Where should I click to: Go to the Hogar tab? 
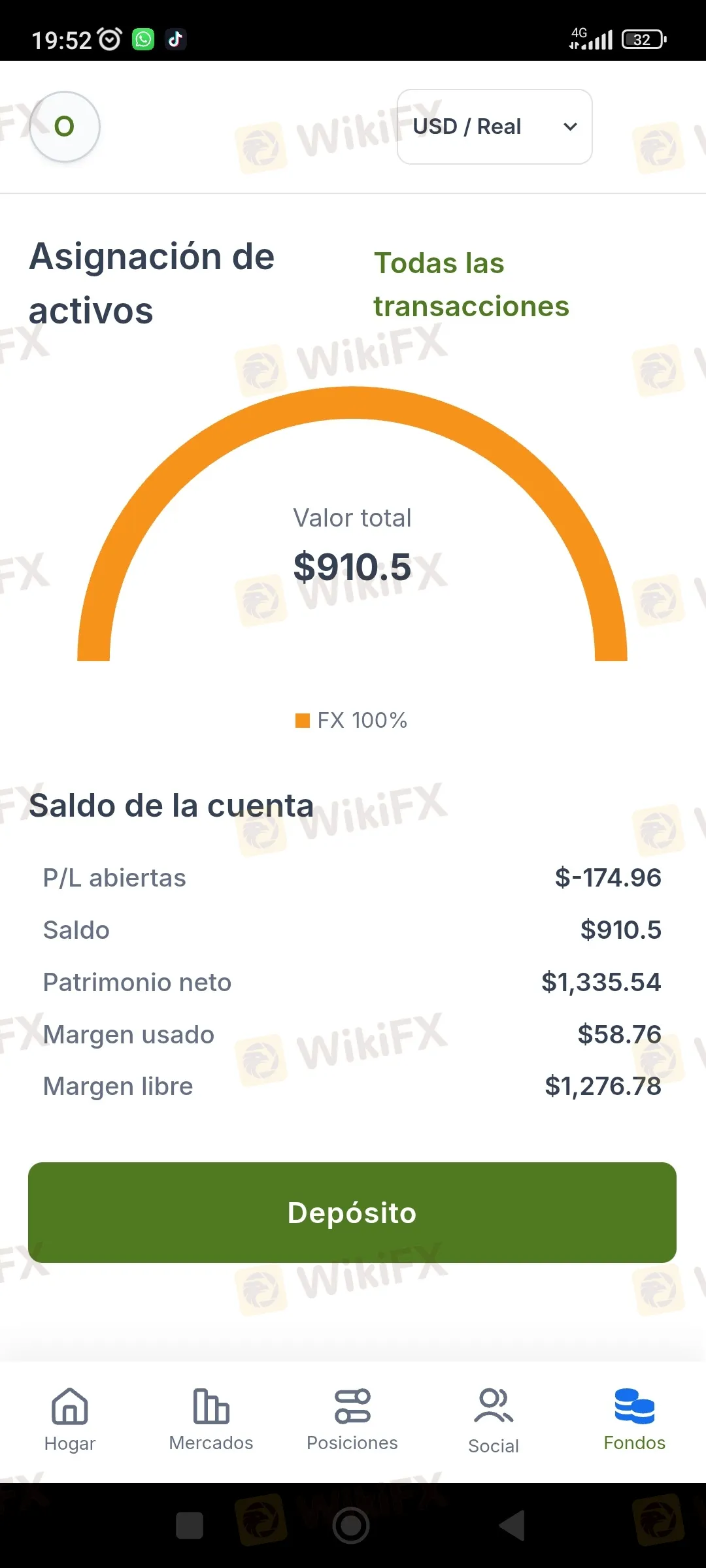click(x=70, y=1419)
